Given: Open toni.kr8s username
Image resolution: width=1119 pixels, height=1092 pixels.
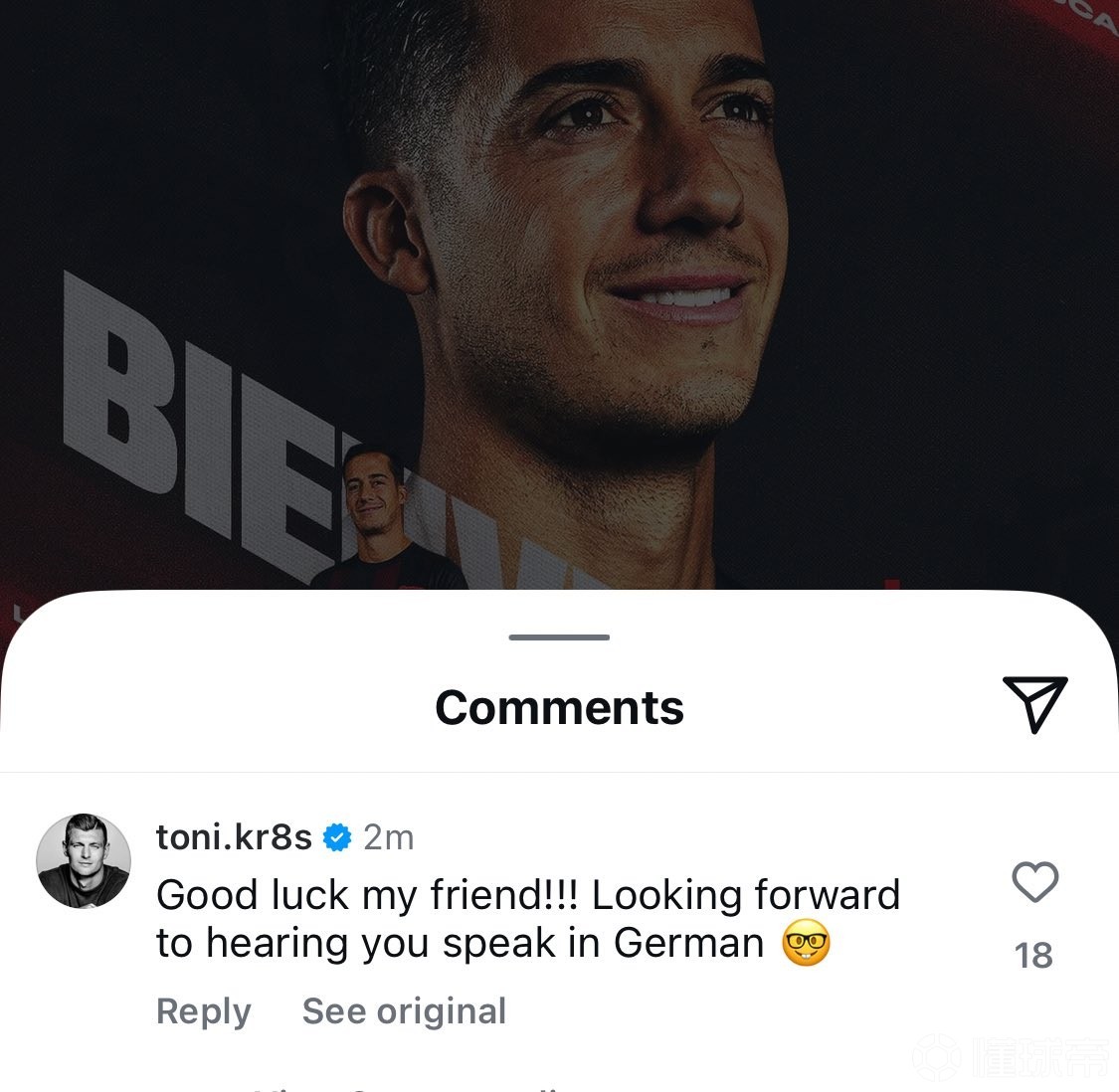Looking at the screenshot, I should tap(234, 837).
